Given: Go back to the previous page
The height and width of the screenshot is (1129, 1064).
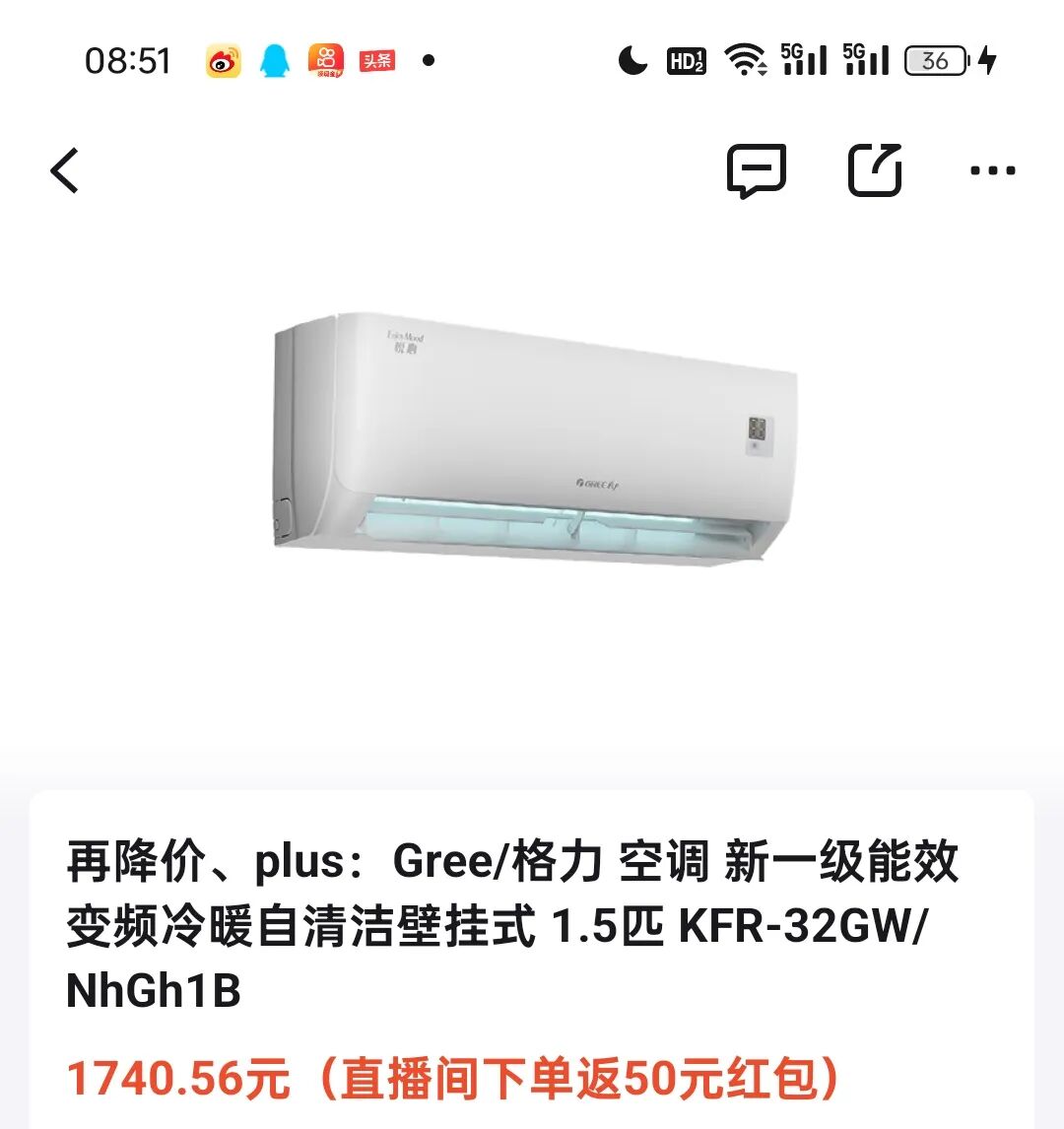Looking at the screenshot, I should 65,170.
